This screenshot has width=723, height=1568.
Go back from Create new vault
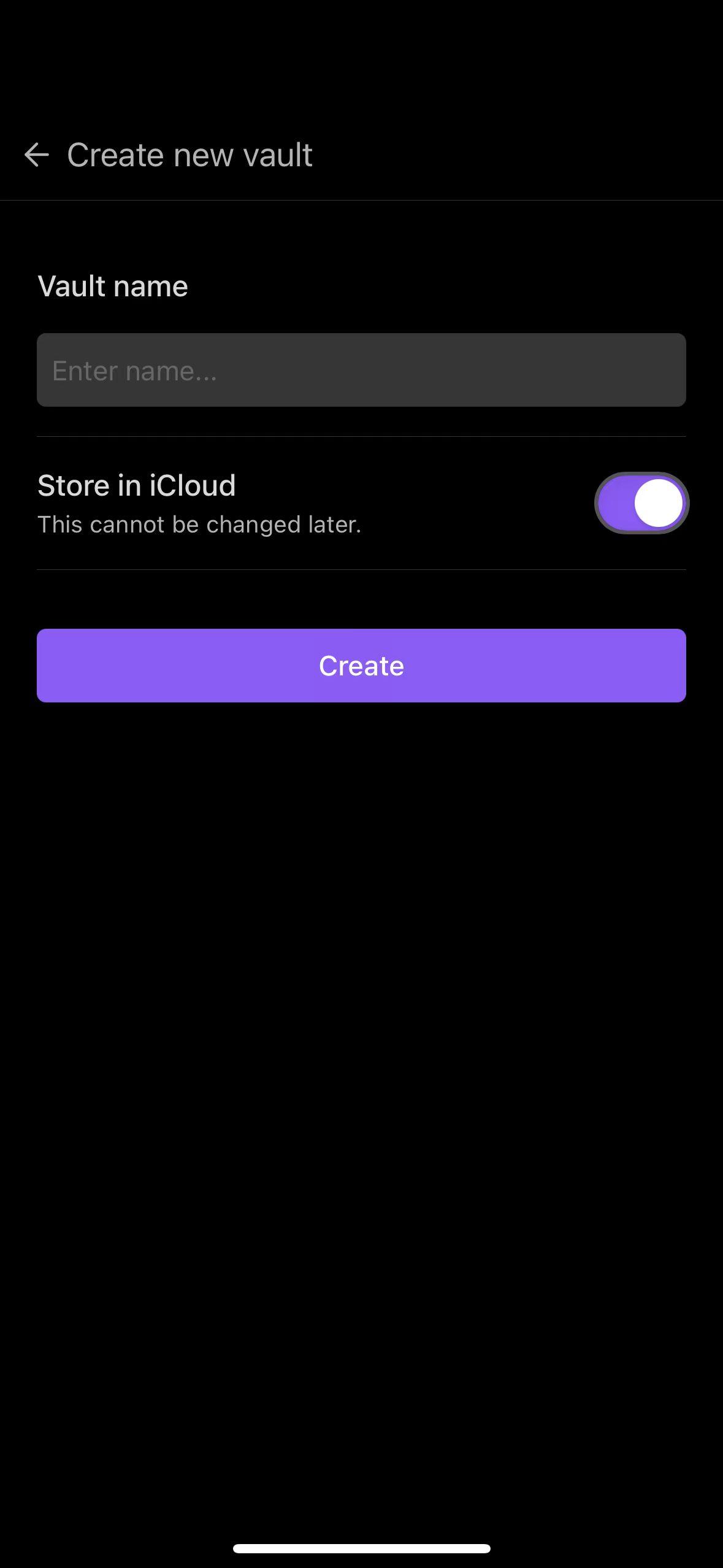click(x=36, y=155)
